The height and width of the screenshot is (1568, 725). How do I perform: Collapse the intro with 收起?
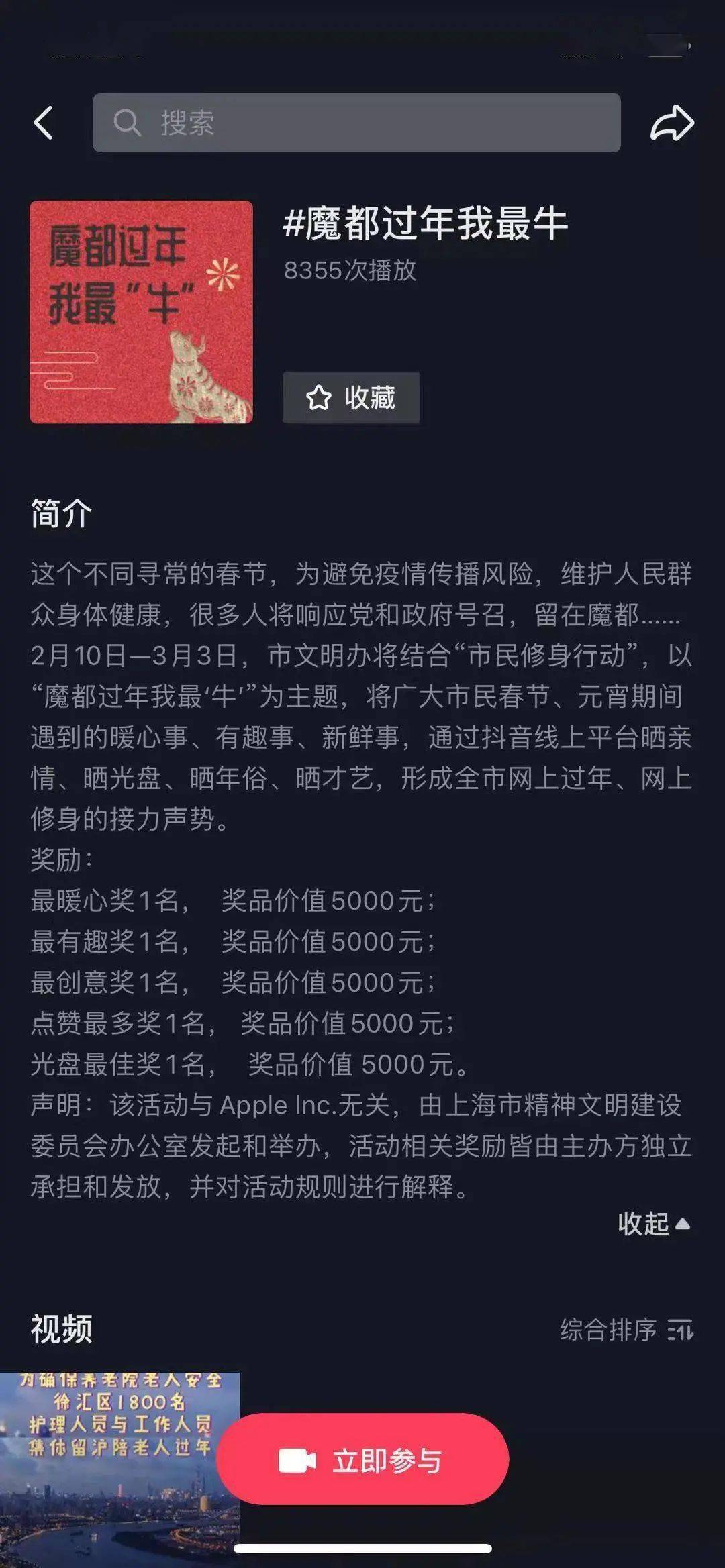[653, 1223]
